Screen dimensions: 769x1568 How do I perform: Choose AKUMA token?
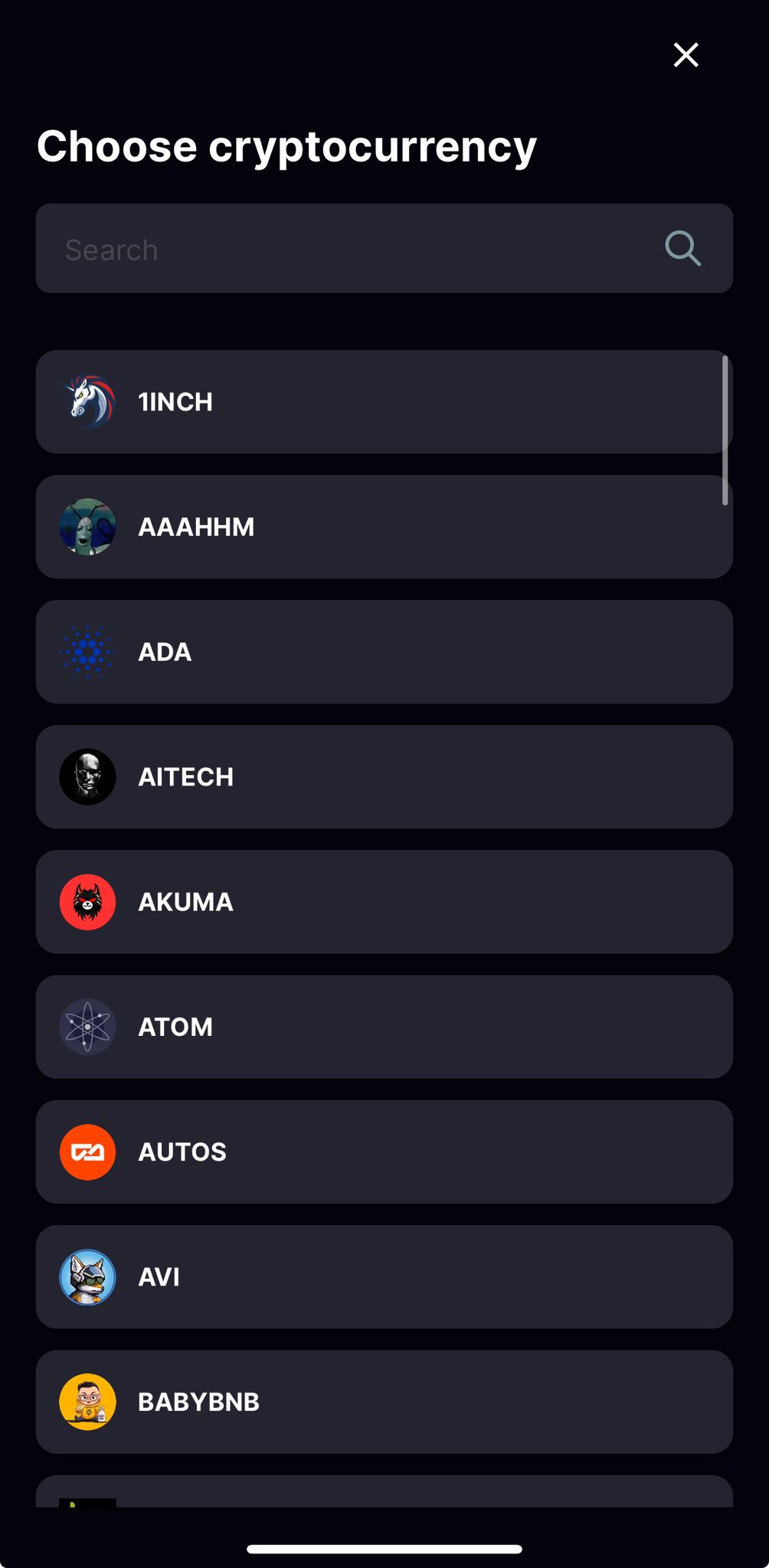pos(383,902)
